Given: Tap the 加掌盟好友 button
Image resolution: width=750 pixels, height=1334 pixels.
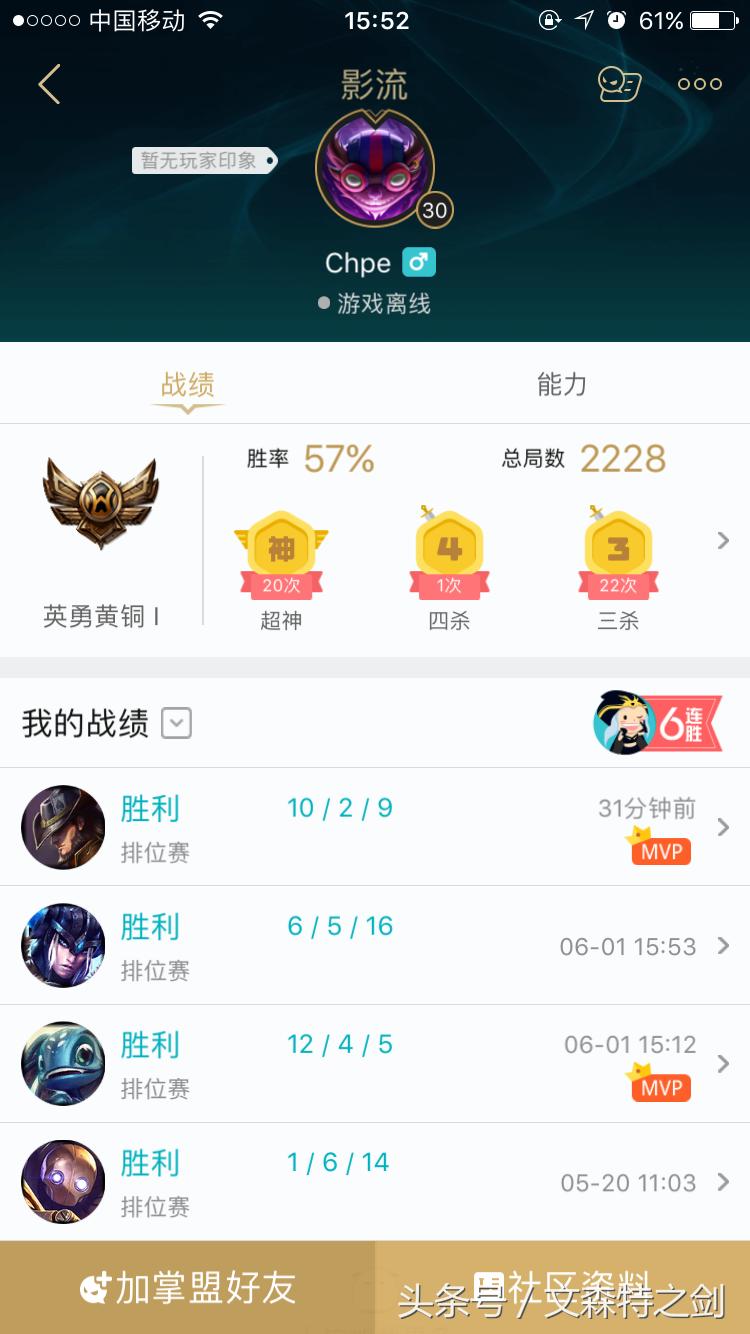Looking at the screenshot, I should click(x=188, y=1288).
